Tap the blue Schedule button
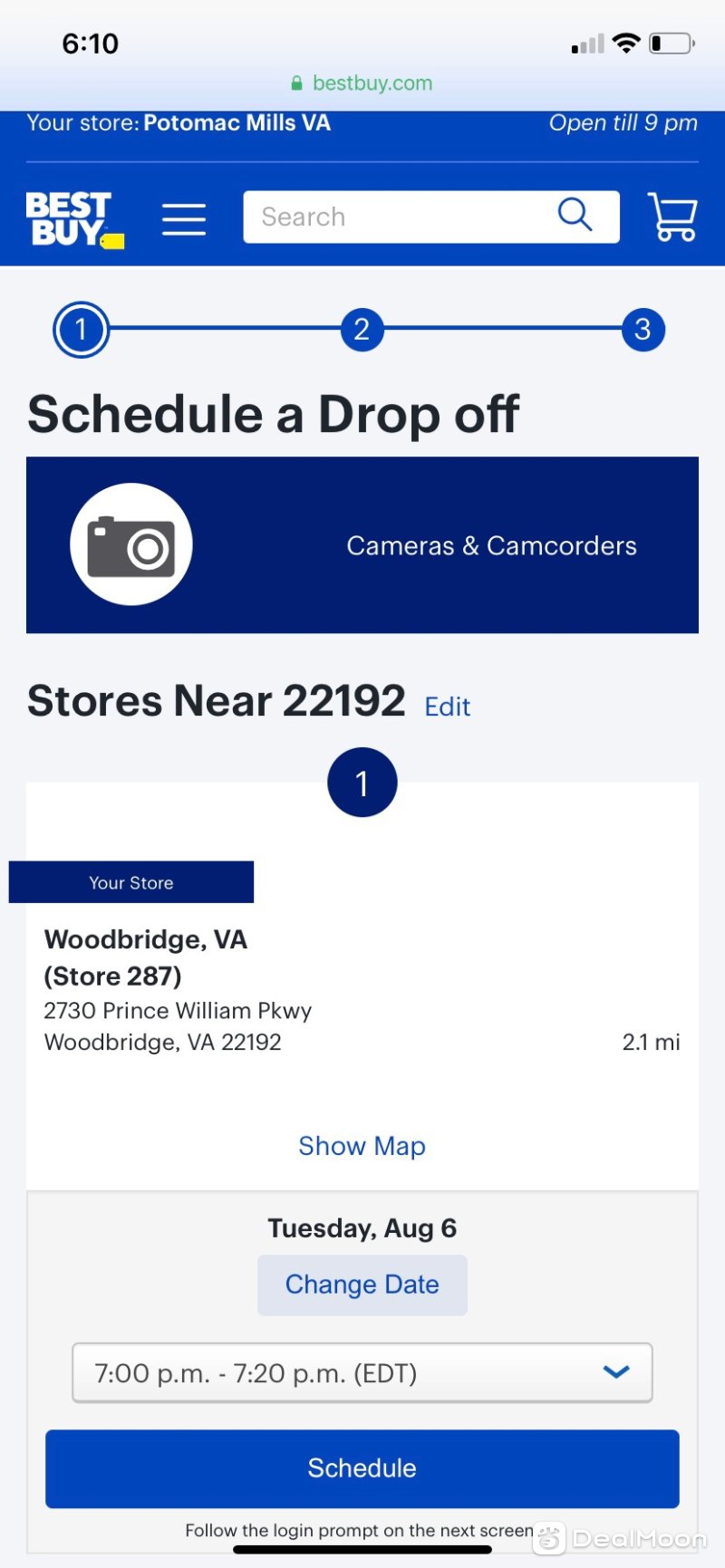The image size is (725, 1568). tap(362, 1467)
